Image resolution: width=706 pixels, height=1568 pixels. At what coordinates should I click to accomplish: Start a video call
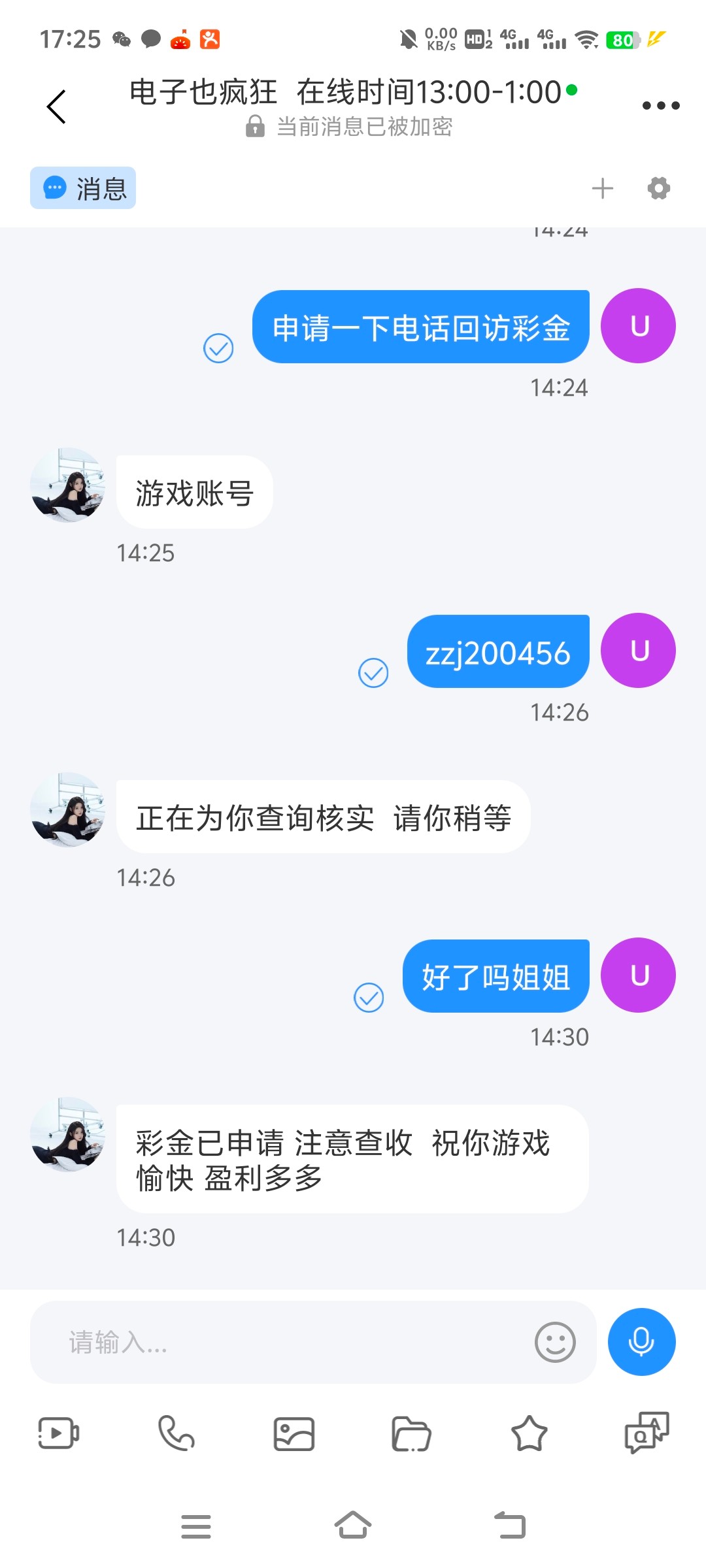point(58,1433)
